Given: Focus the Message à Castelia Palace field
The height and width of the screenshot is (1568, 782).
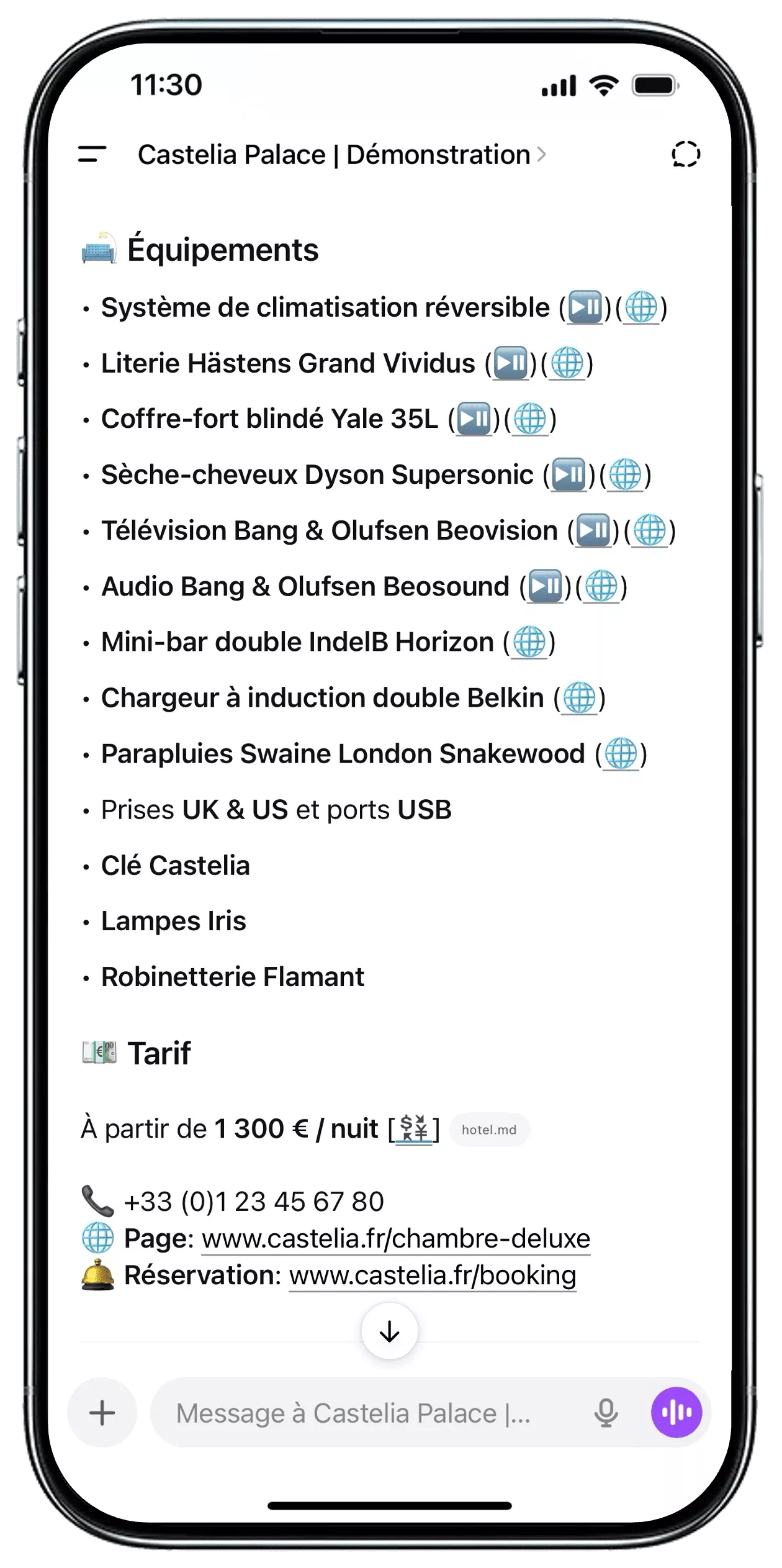Looking at the screenshot, I should (366, 1413).
